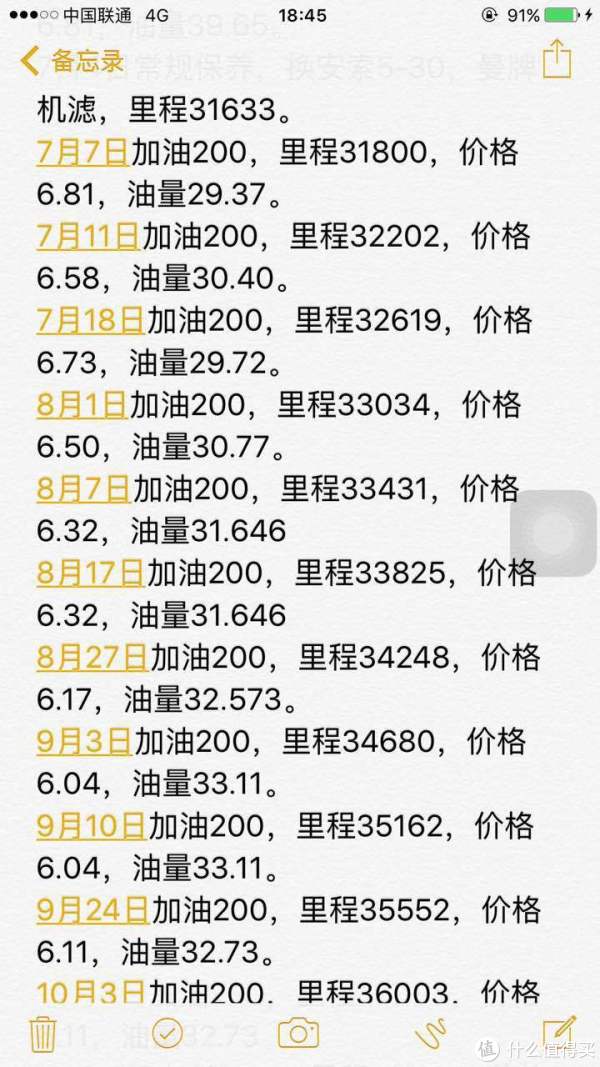Compose a new note

[559, 1032]
